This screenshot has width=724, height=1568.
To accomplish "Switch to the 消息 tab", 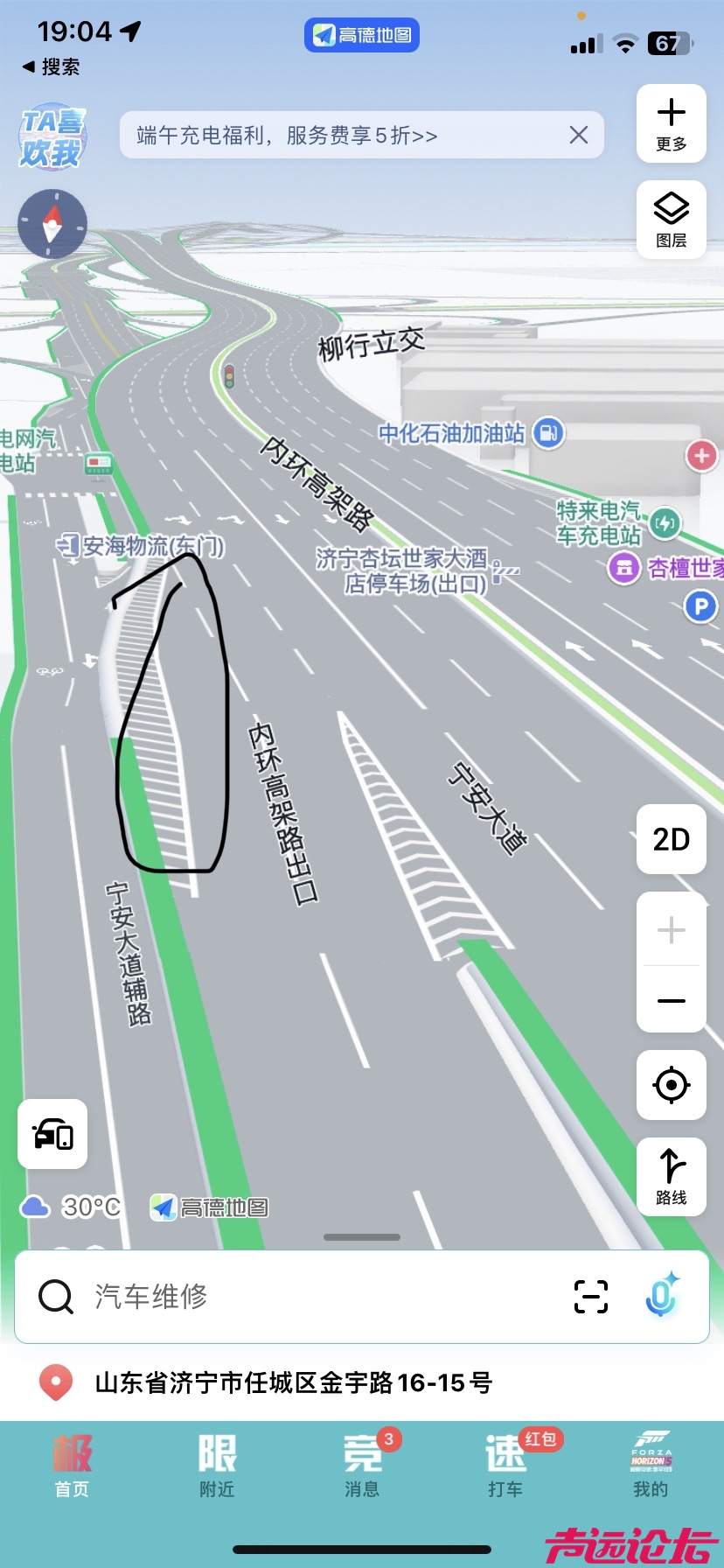I will coord(362,1466).
